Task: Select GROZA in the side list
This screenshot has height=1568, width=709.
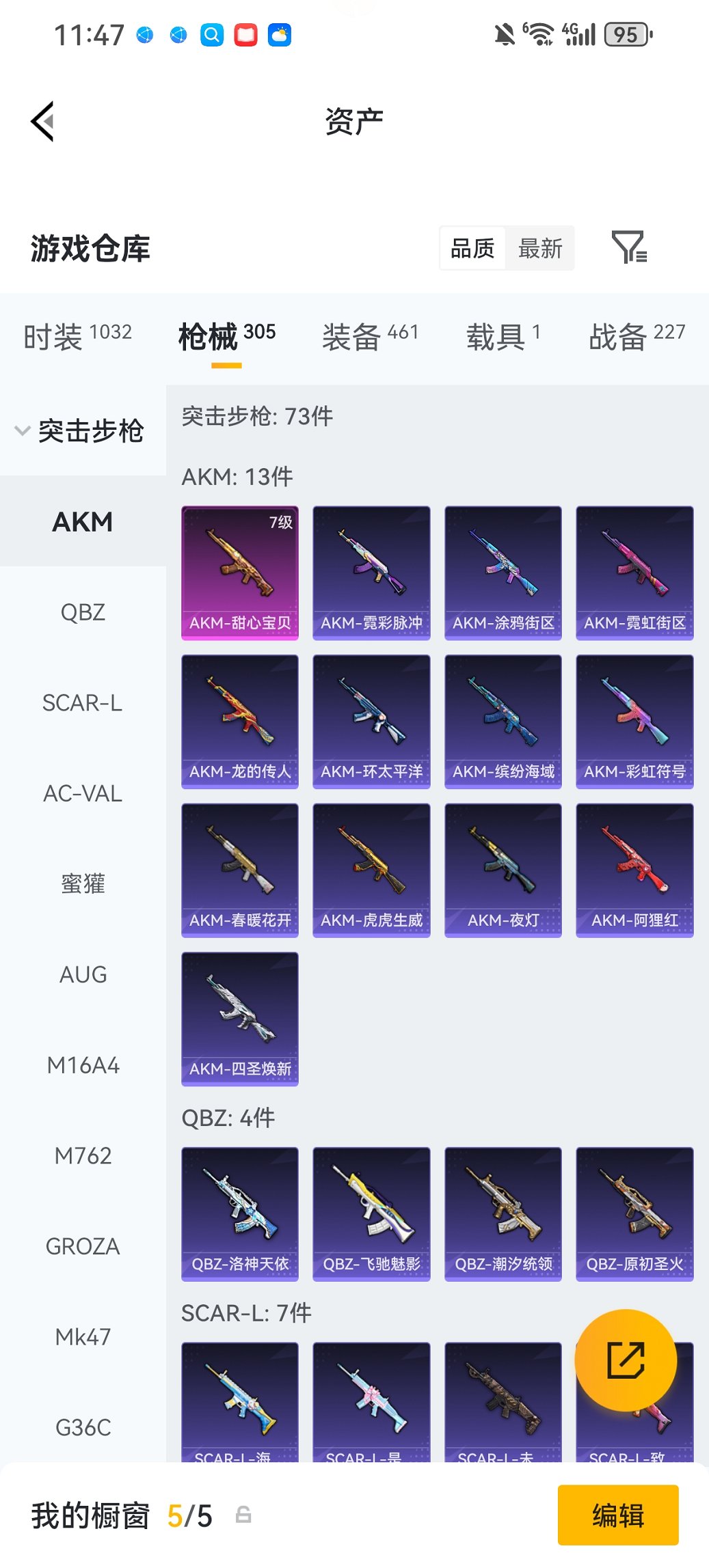Action: [83, 1247]
